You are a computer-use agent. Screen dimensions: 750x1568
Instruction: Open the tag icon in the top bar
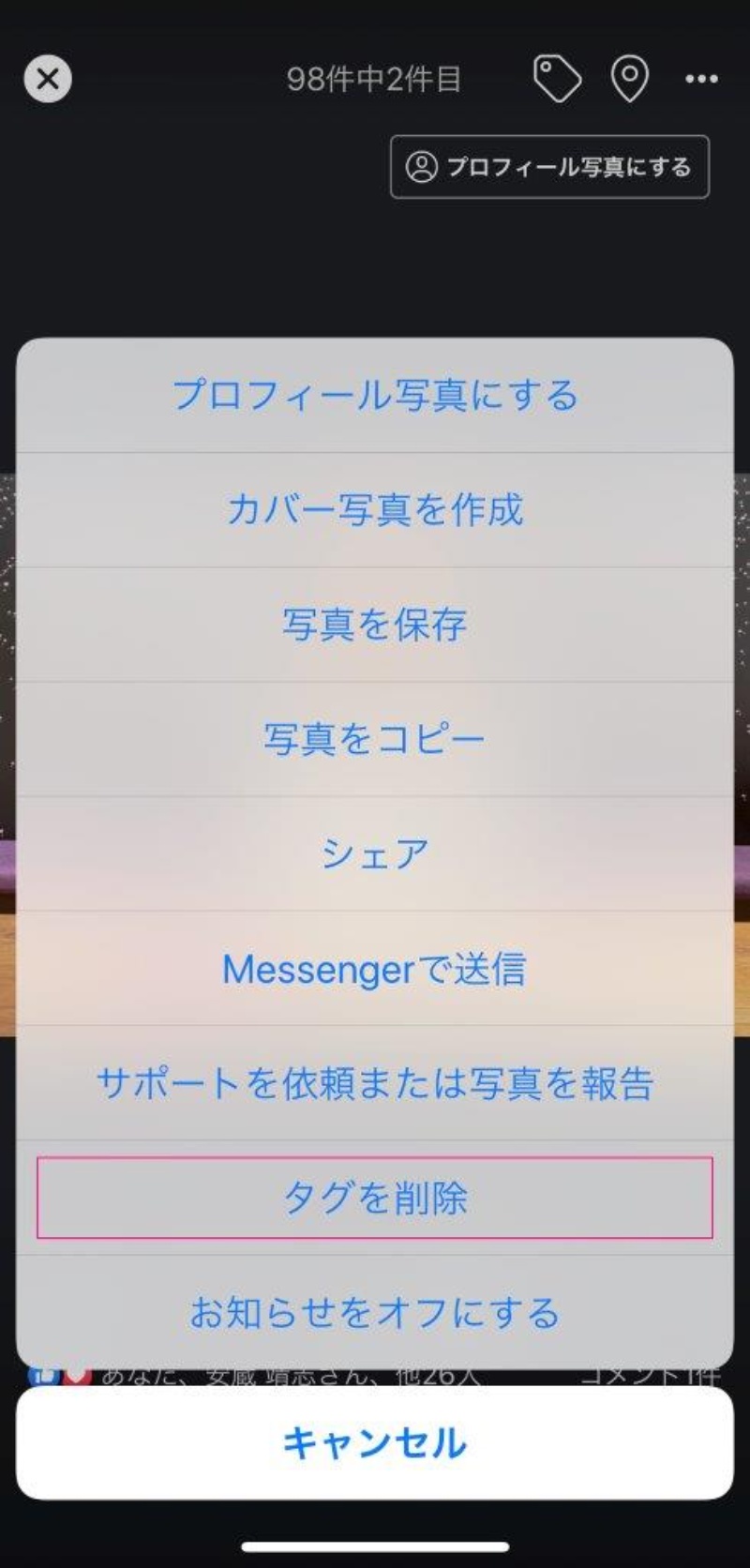[x=557, y=79]
